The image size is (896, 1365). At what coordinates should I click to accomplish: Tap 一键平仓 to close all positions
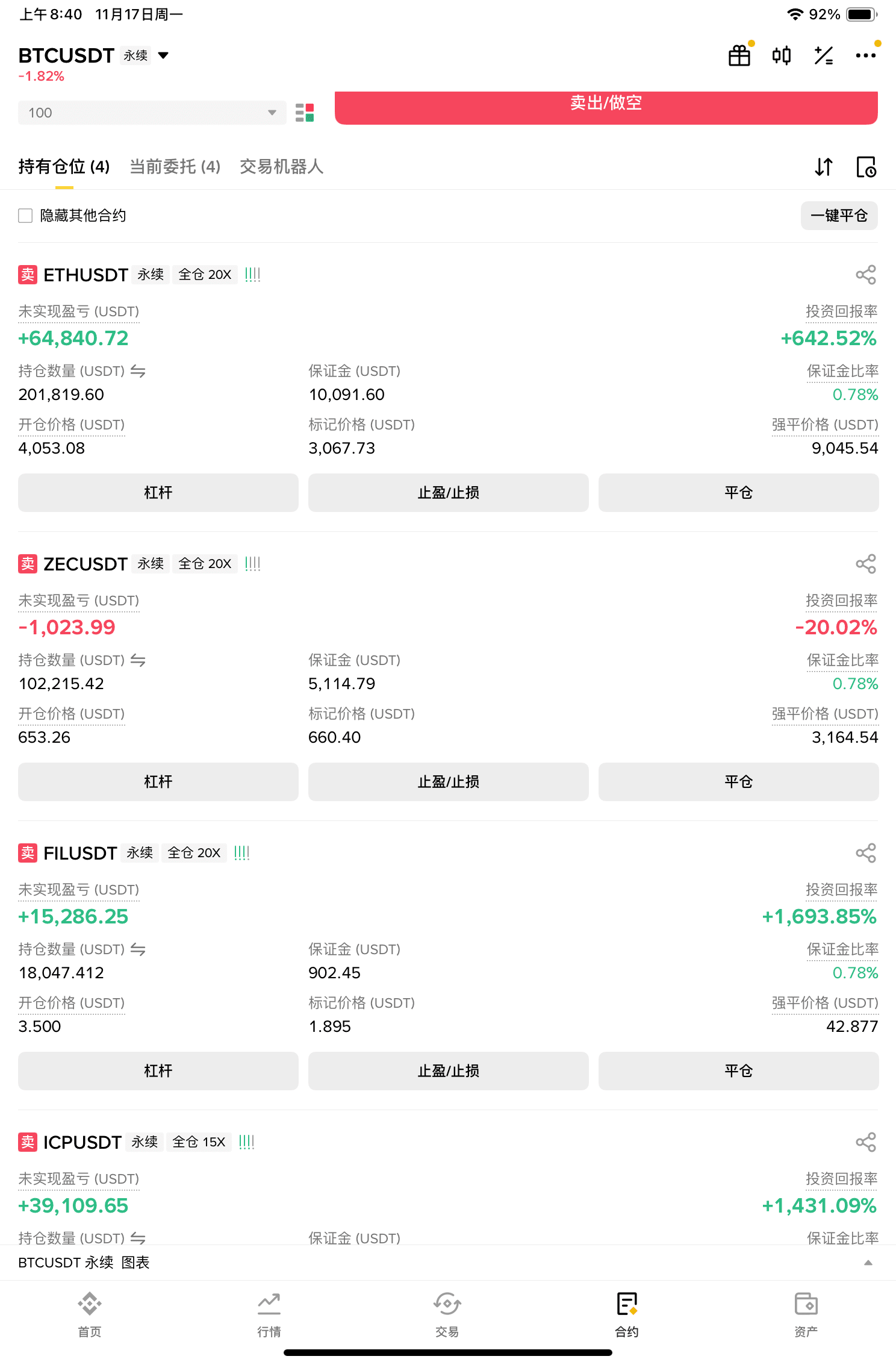839,216
